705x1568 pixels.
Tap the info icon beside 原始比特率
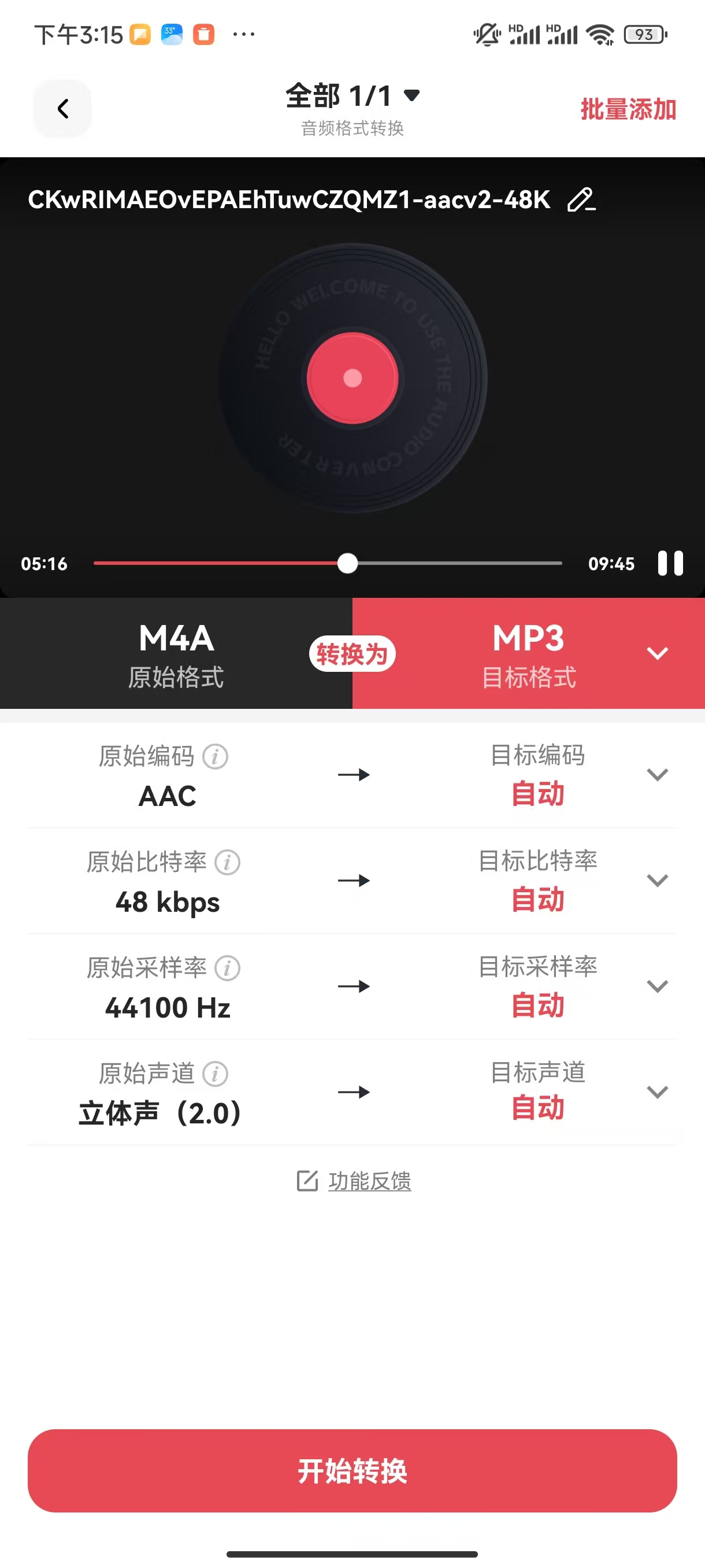pyautogui.click(x=227, y=863)
